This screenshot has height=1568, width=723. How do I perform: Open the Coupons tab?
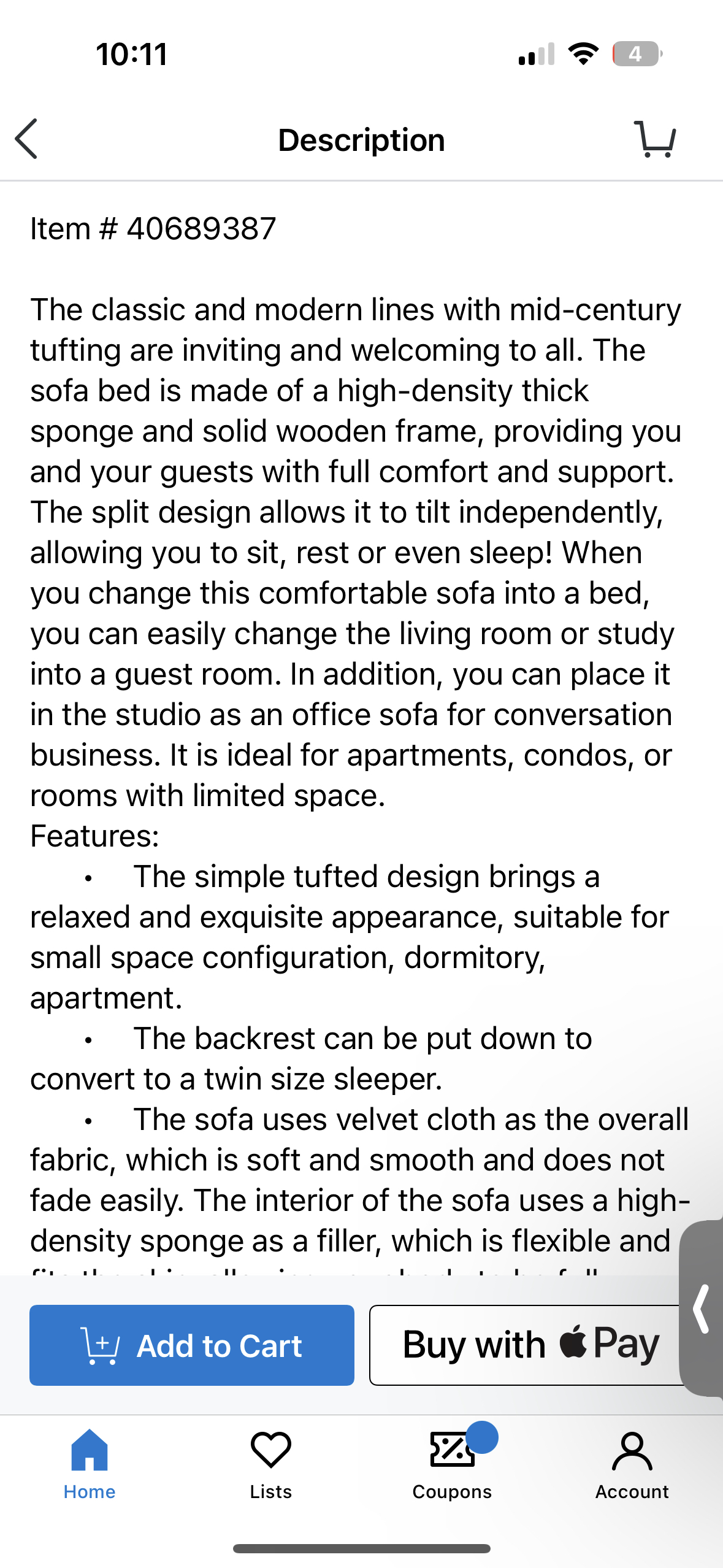tap(452, 1464)
